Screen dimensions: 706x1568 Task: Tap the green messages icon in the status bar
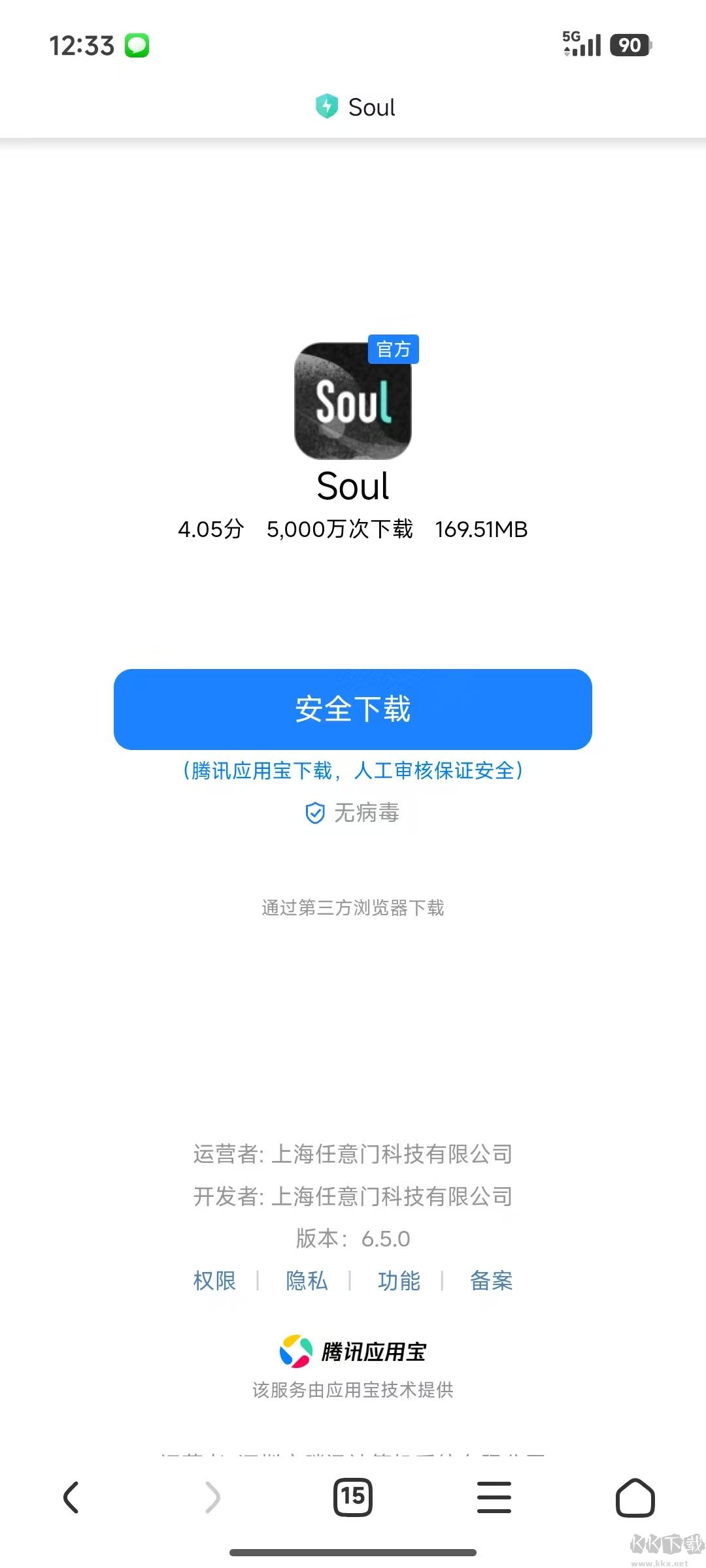tap(137, 46)
